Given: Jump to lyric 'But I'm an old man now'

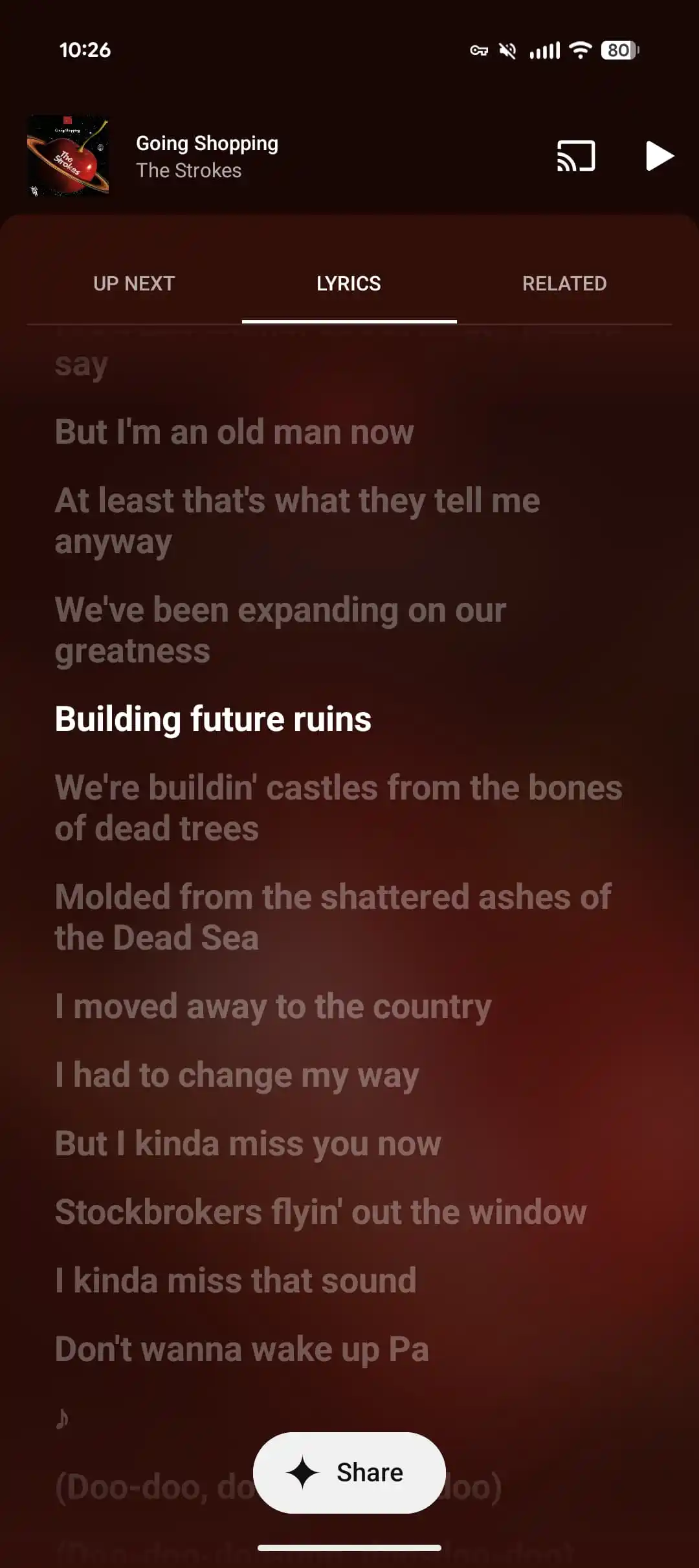Looking at the screenshot, I should point(234,432).
